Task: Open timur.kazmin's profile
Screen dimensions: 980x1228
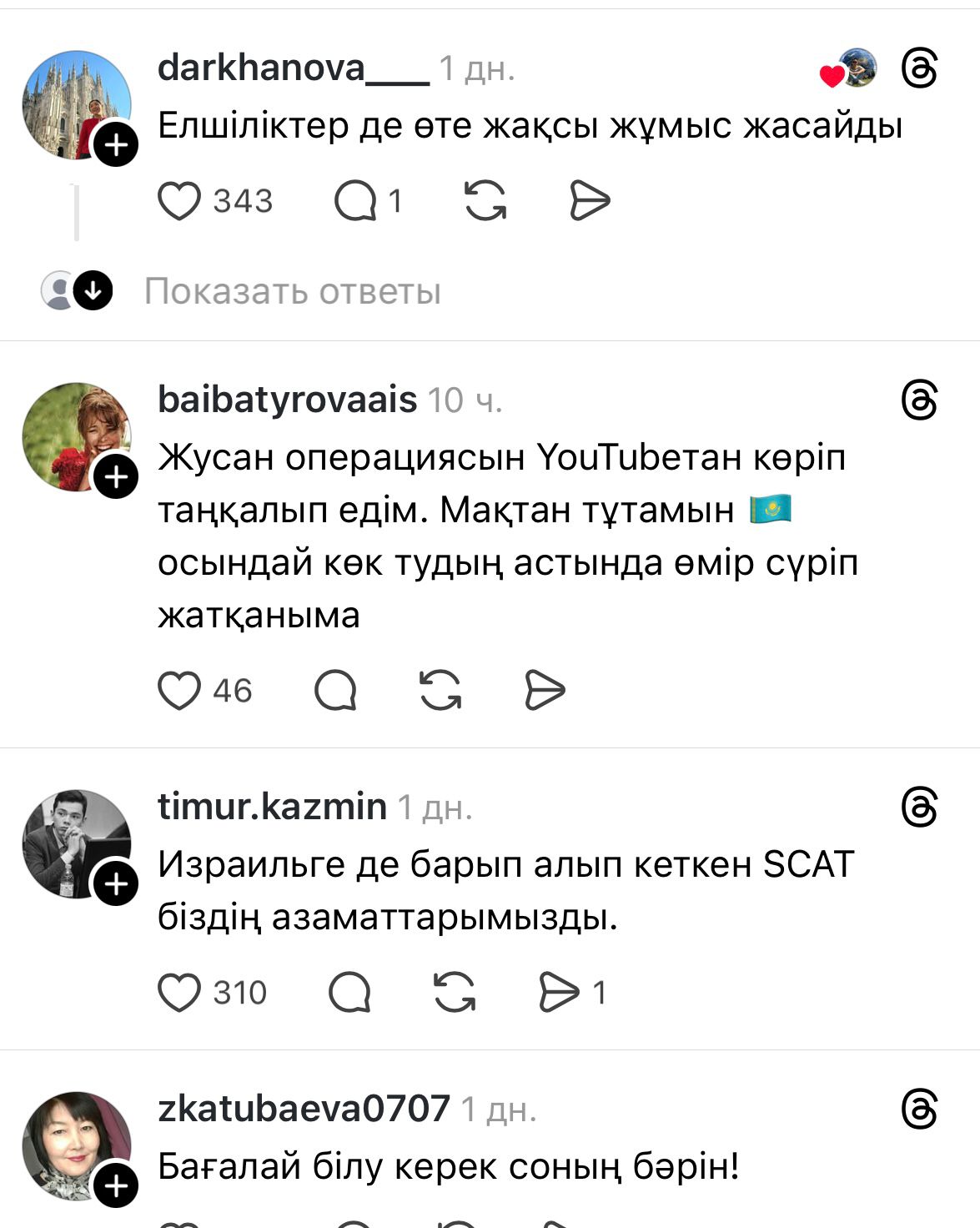Action: tap(272, 807)
